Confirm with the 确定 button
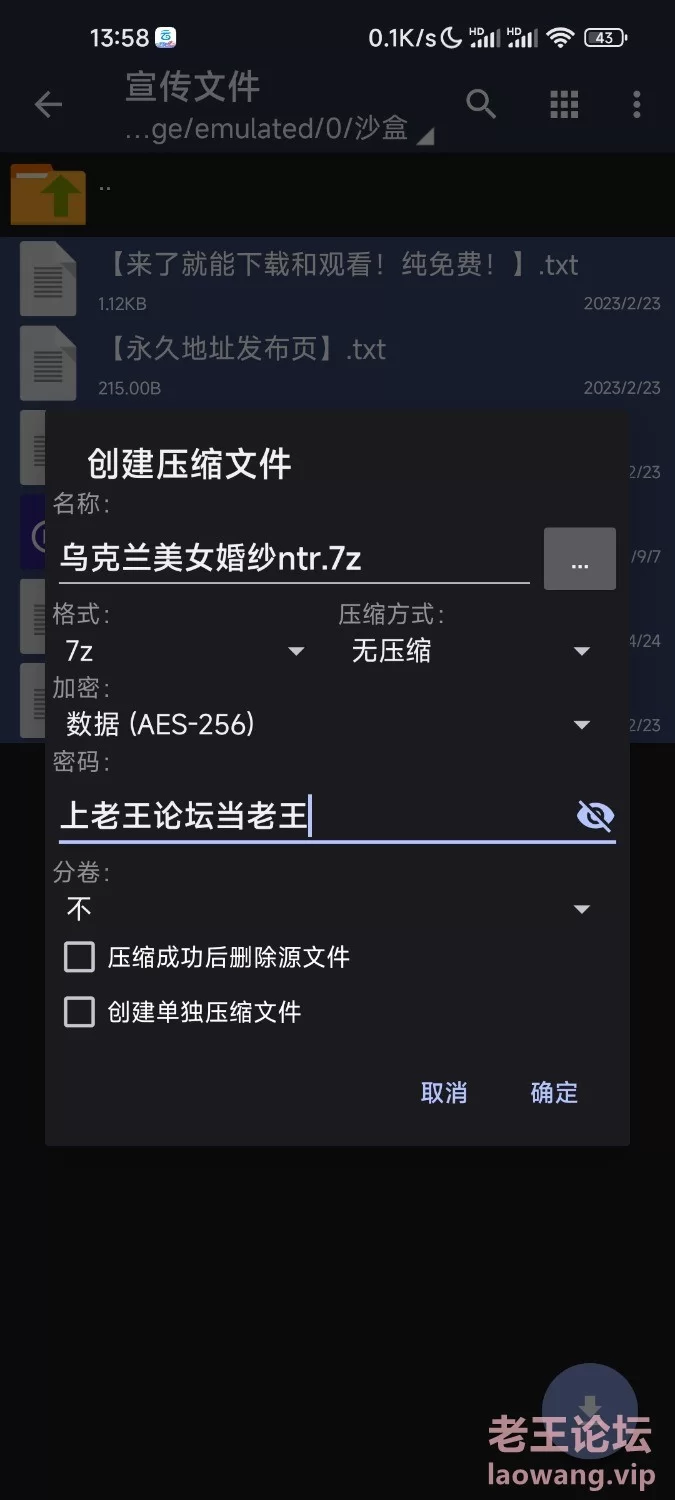Image resolution: width=675 pixels, height=1500 pixels. (x=554, y=1092)
